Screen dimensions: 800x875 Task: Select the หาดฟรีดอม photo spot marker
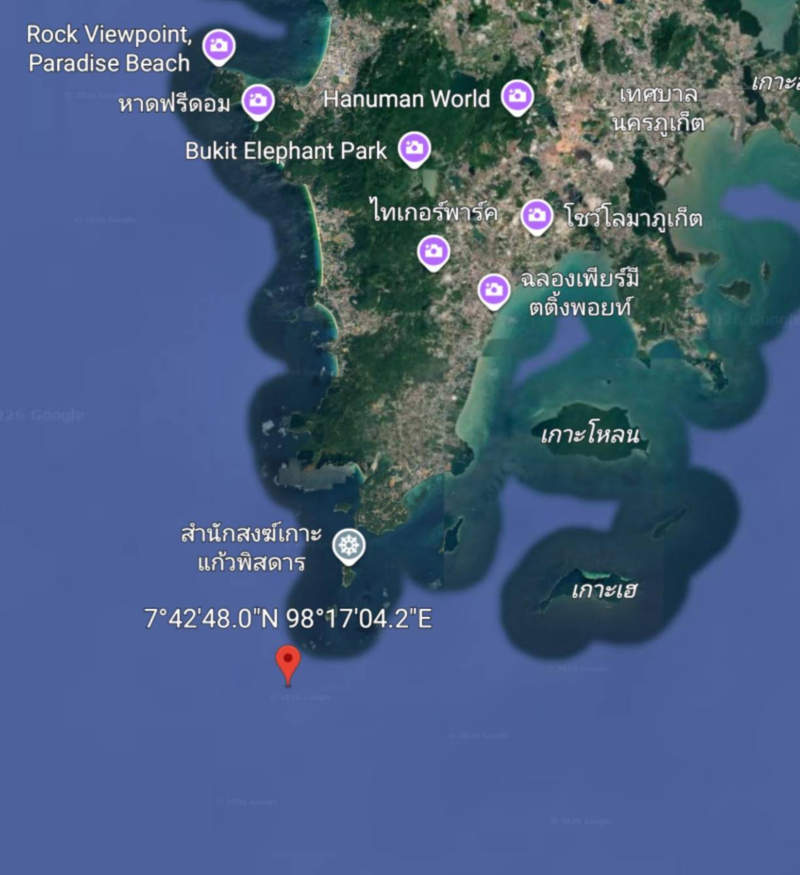click(x=258, y=99)
